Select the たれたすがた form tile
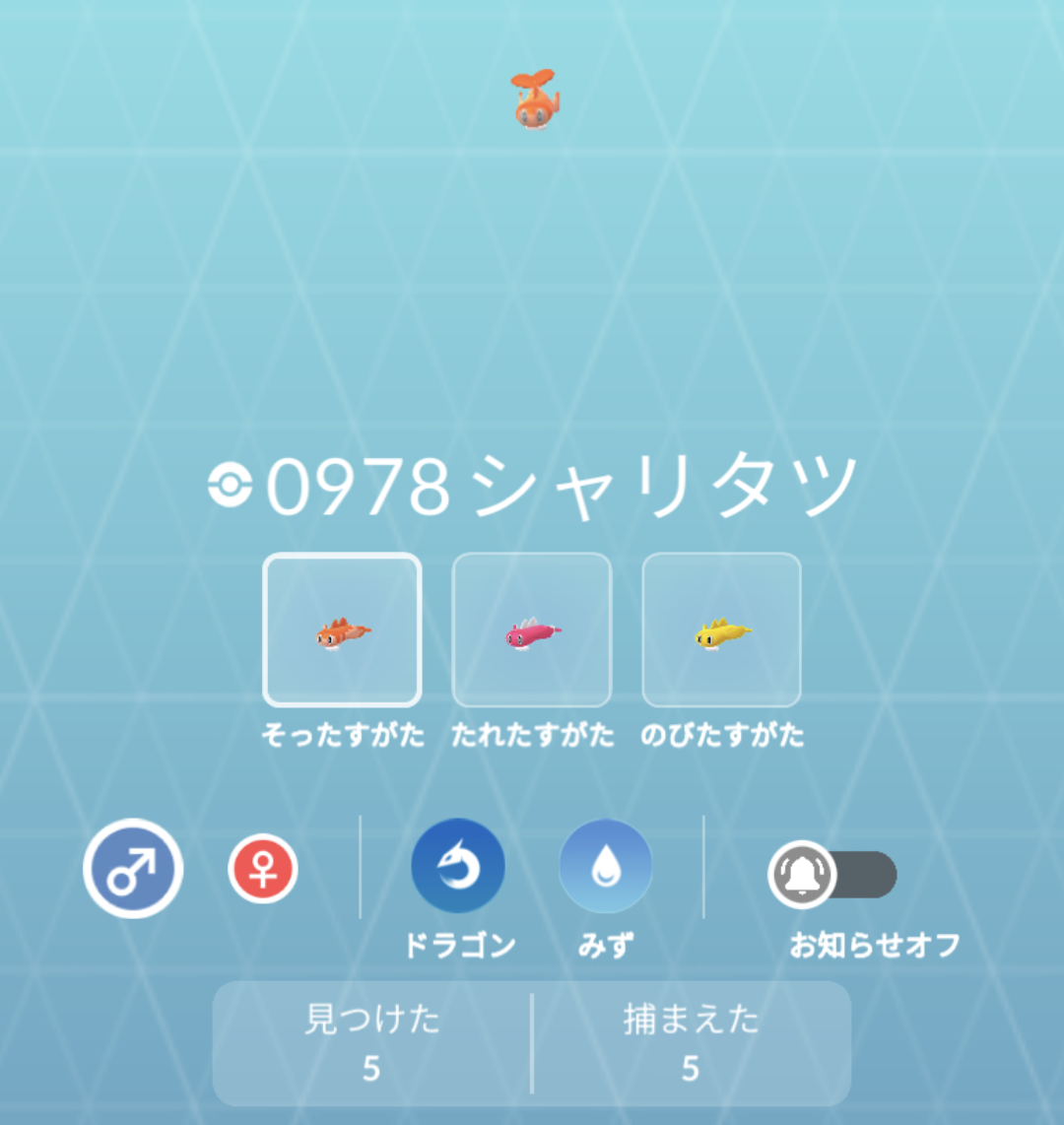The width and height of the screenshot is (1064, 1125). click(532, 630)
